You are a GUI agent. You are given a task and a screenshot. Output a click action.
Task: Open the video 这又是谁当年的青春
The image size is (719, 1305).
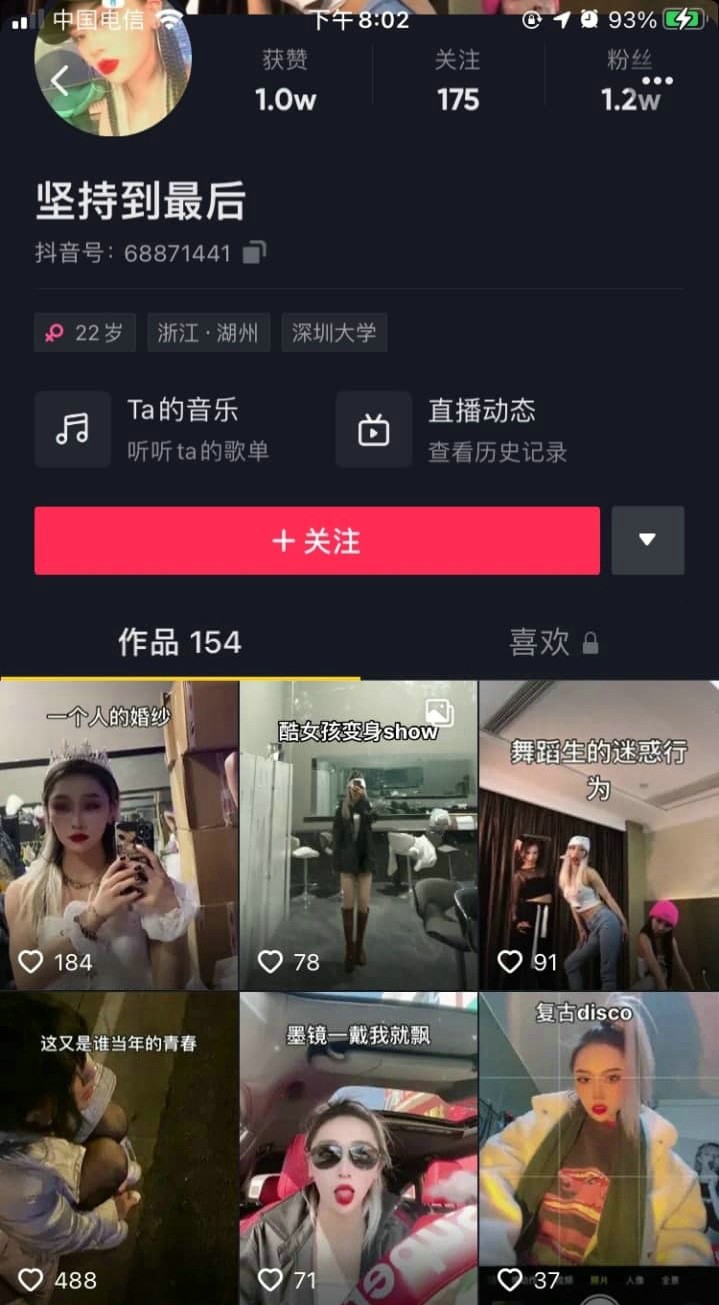119,1147
